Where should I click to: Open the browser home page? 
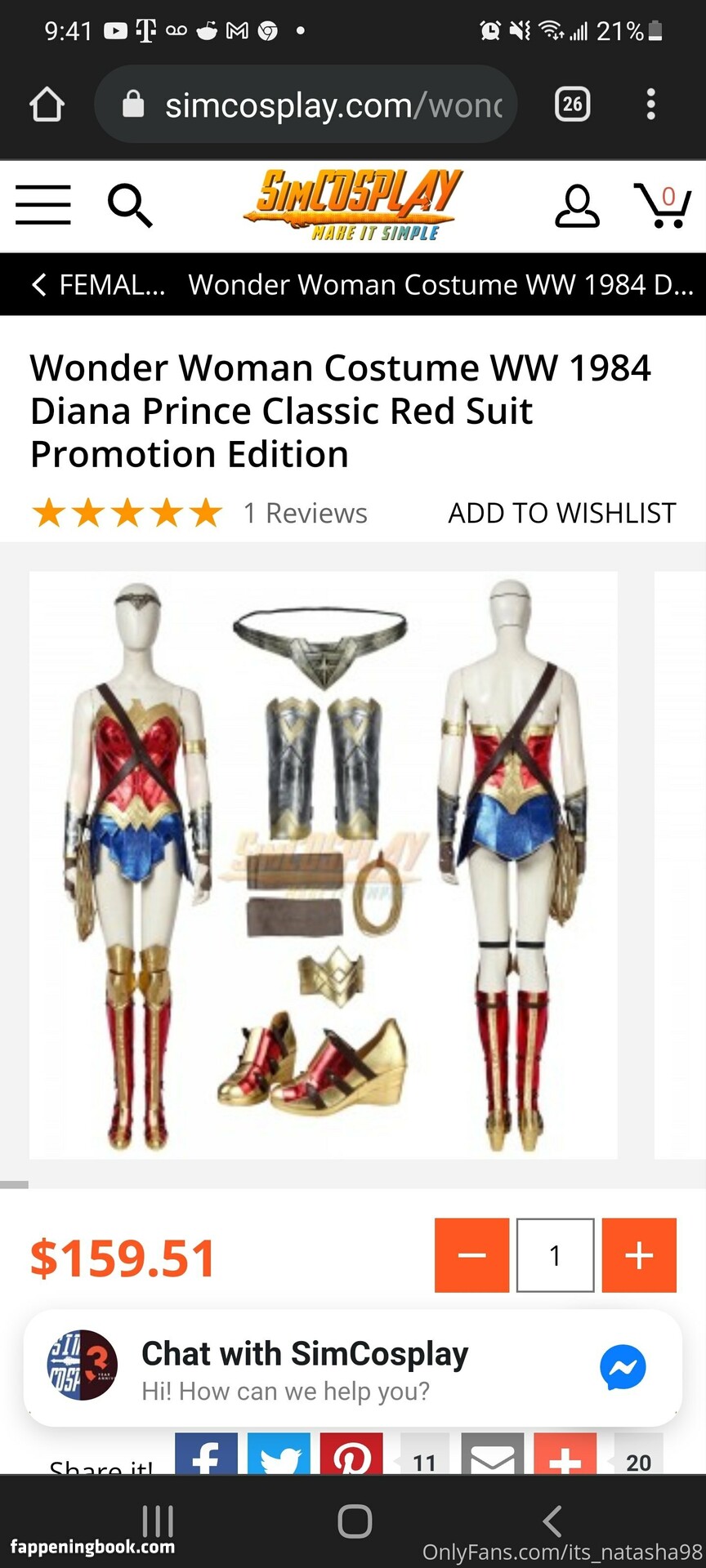click(47, 105)
